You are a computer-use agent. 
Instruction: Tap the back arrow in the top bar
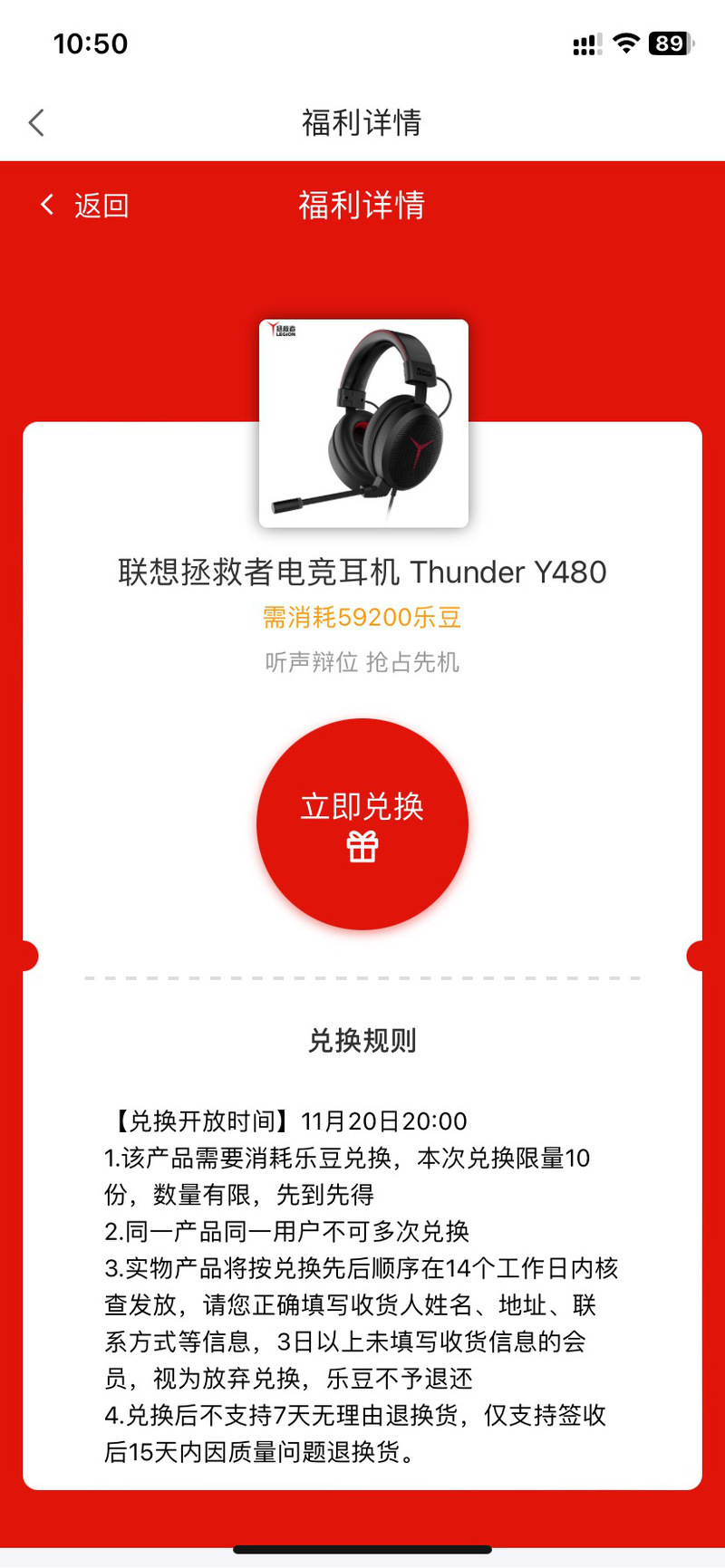pos(37,122)
